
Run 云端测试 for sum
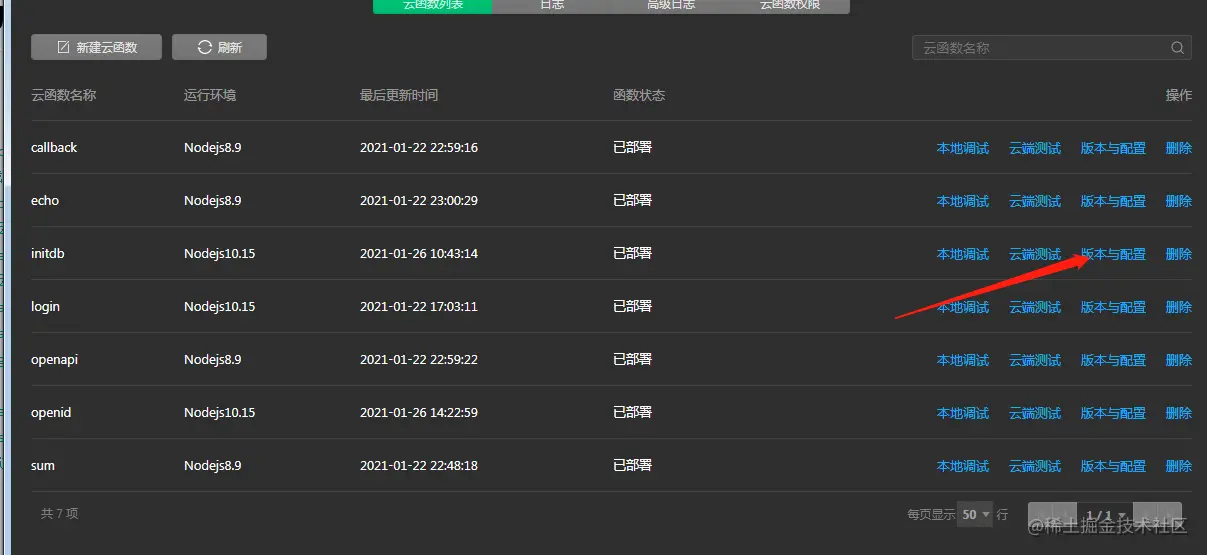[x=1034, y=466]
